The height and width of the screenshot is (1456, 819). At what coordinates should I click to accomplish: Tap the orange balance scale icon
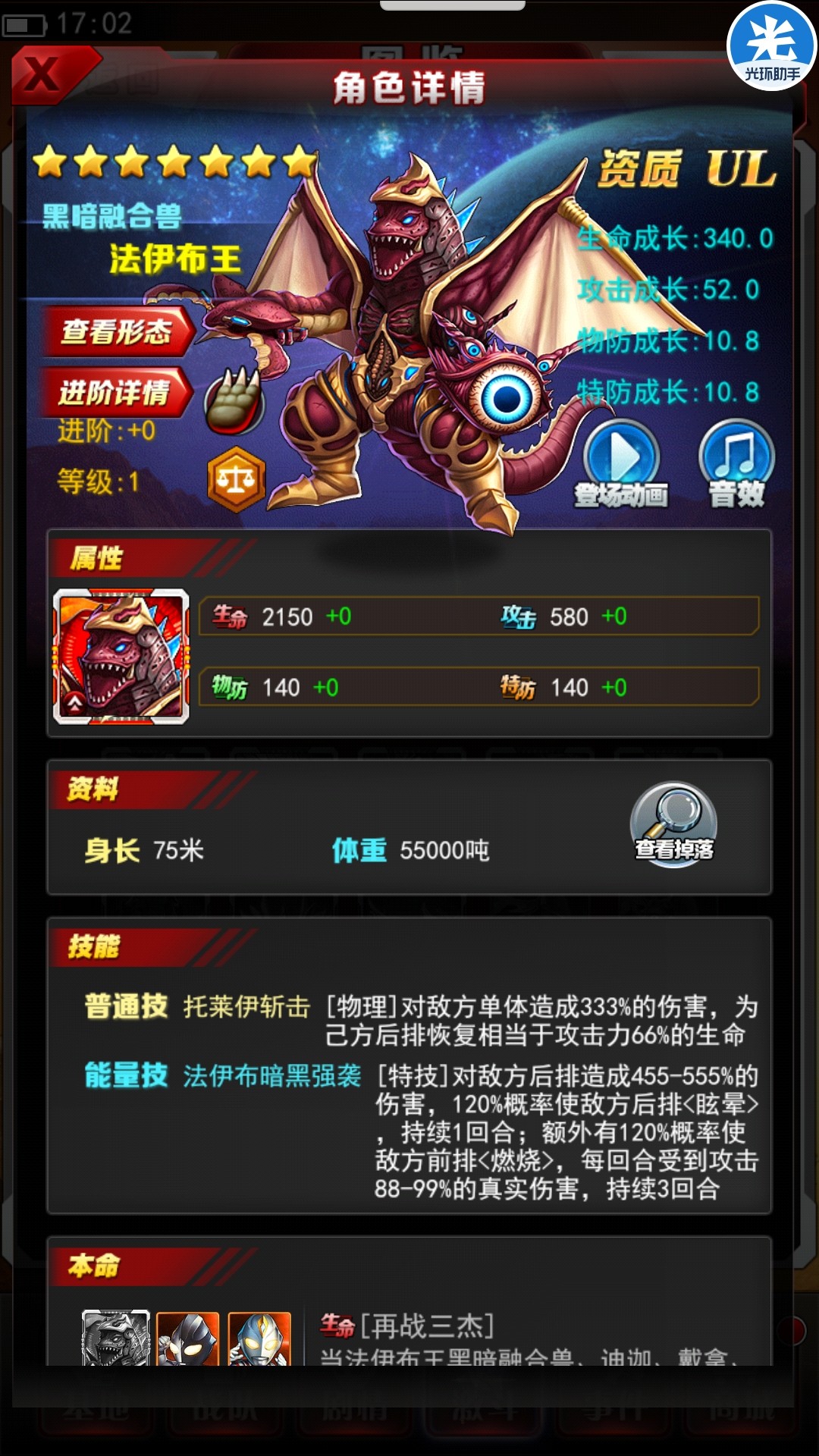tap(237, 480)
